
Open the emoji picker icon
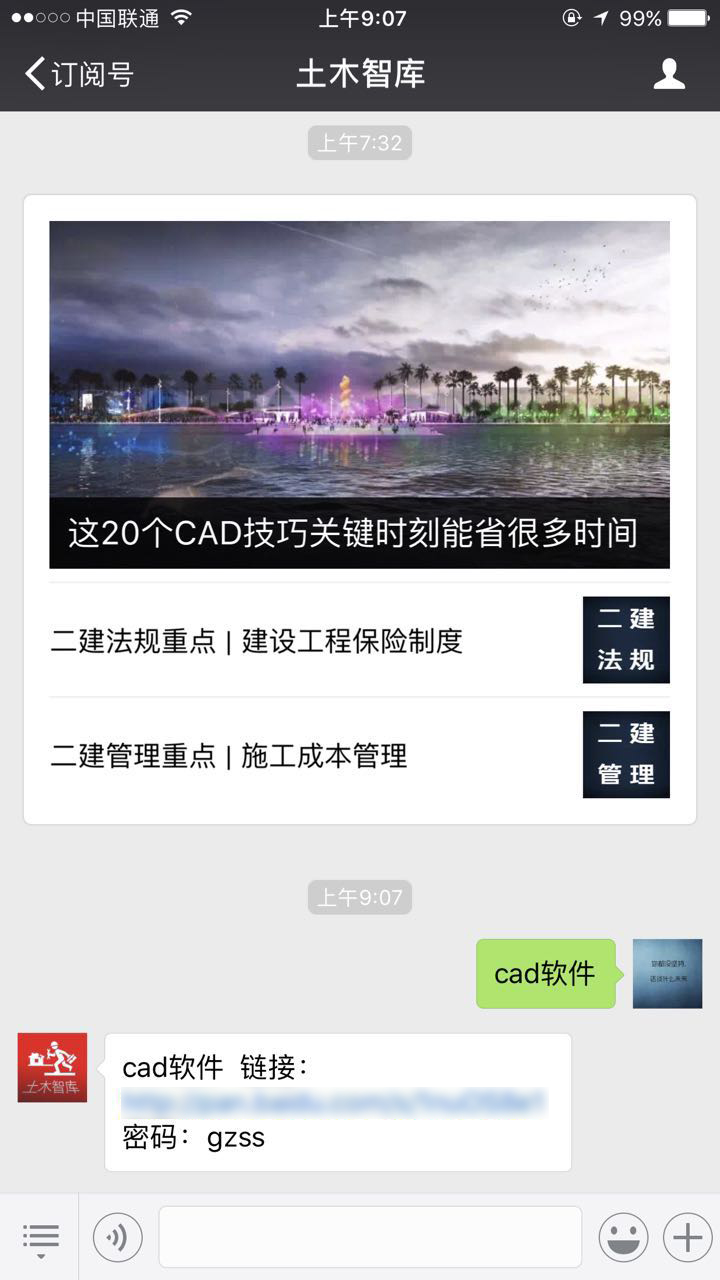point(622,1237)
